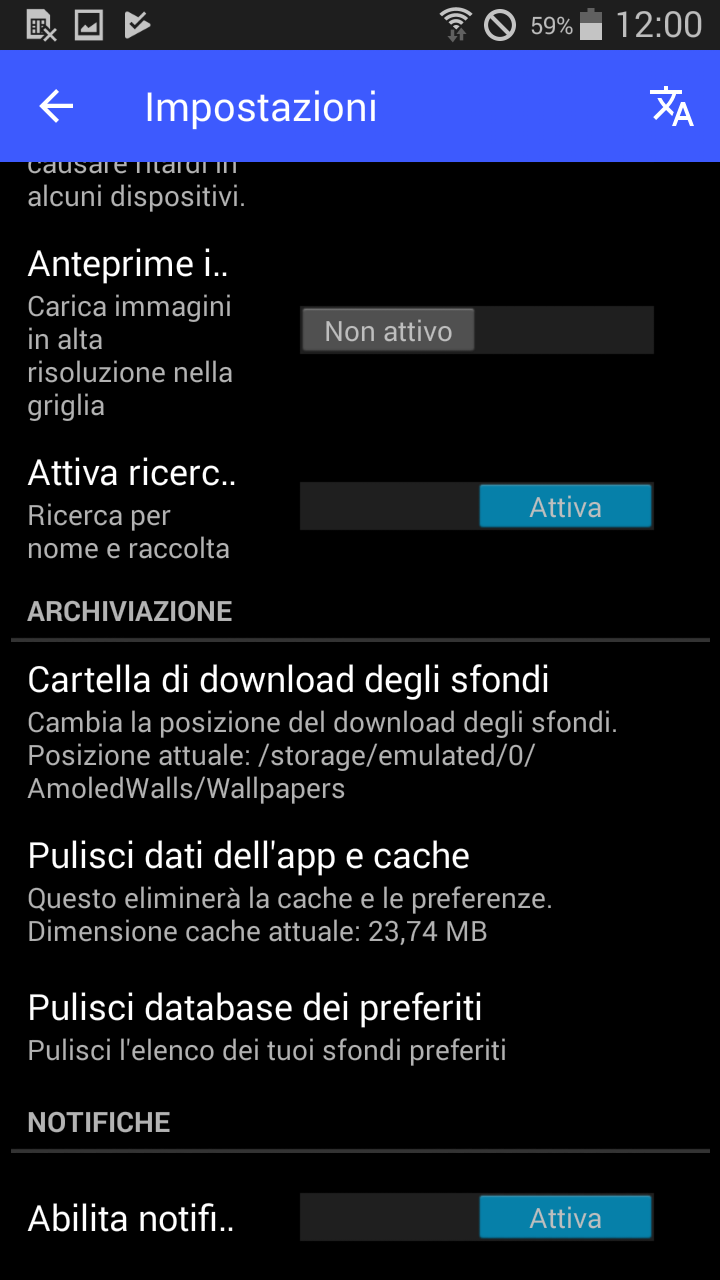Turn off the Abilita notifiche switch

click(477, 1217)
